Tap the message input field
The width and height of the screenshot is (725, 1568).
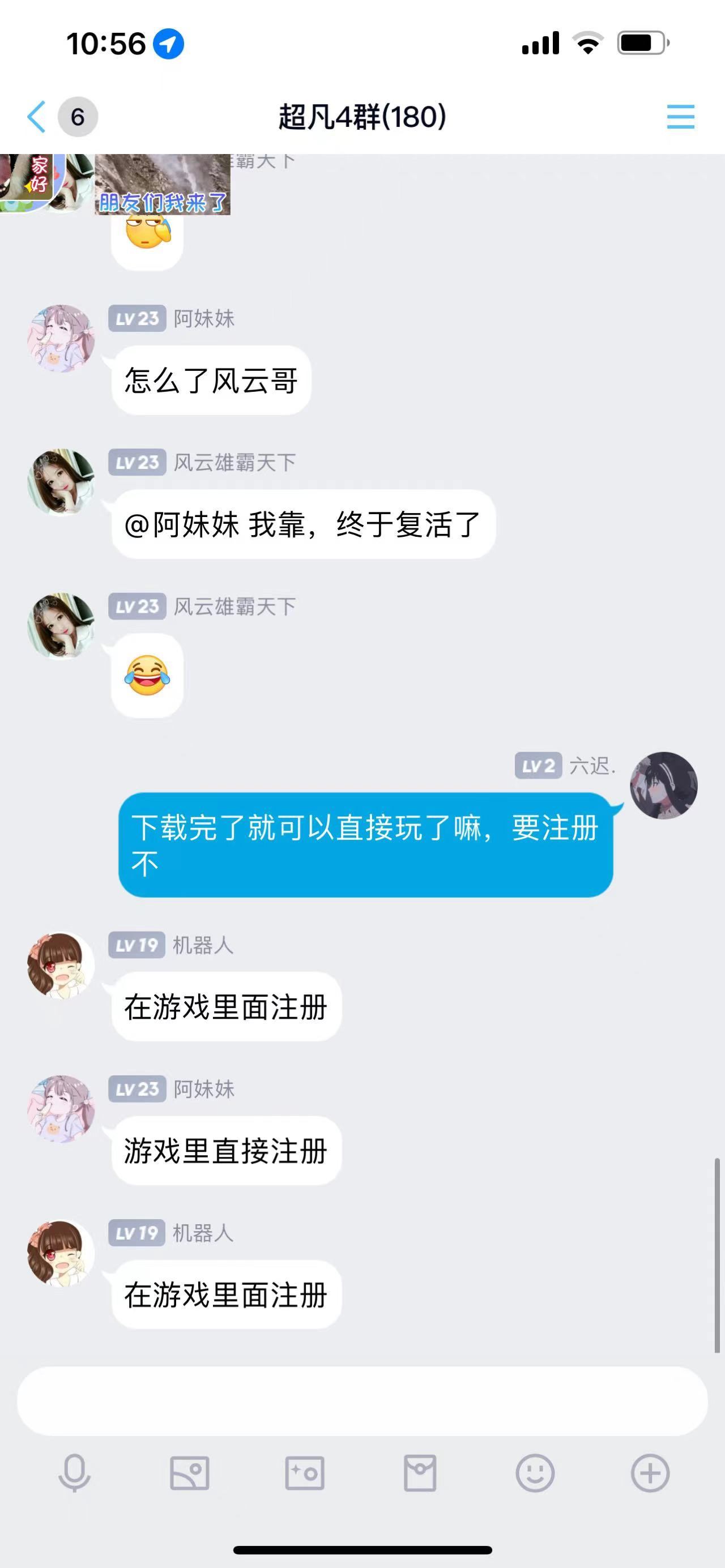362,1400
